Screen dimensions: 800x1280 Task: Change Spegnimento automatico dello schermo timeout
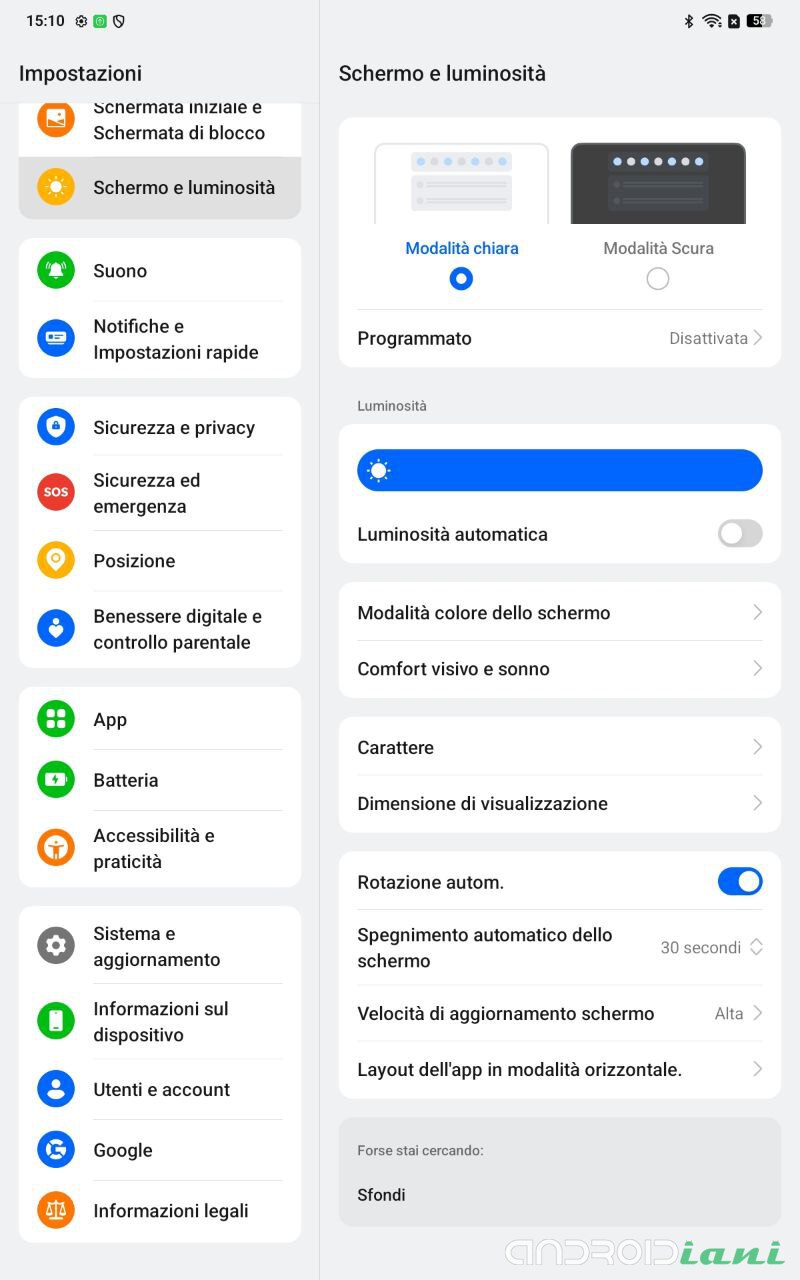click(560, 947)
